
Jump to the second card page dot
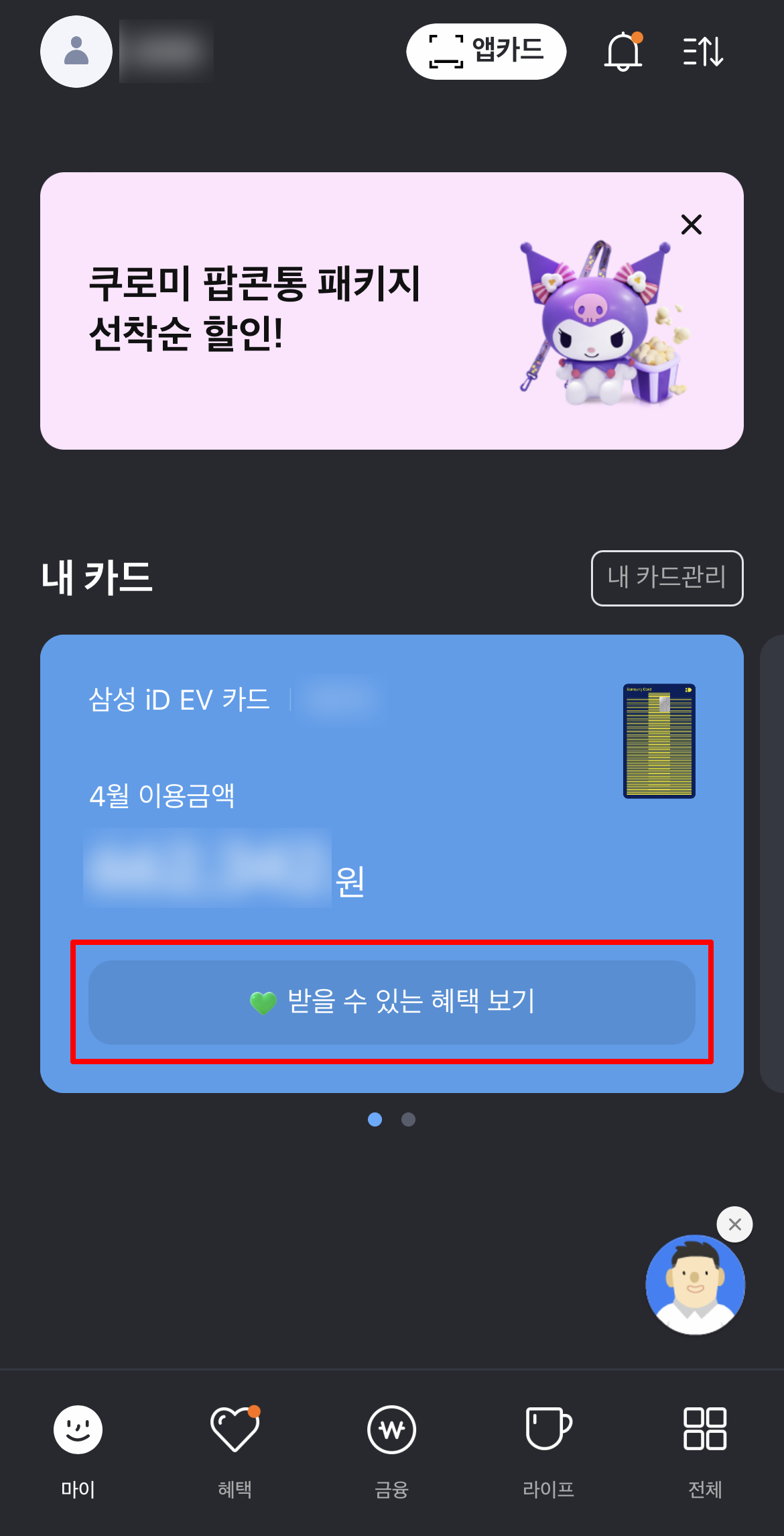(408, 1119)
